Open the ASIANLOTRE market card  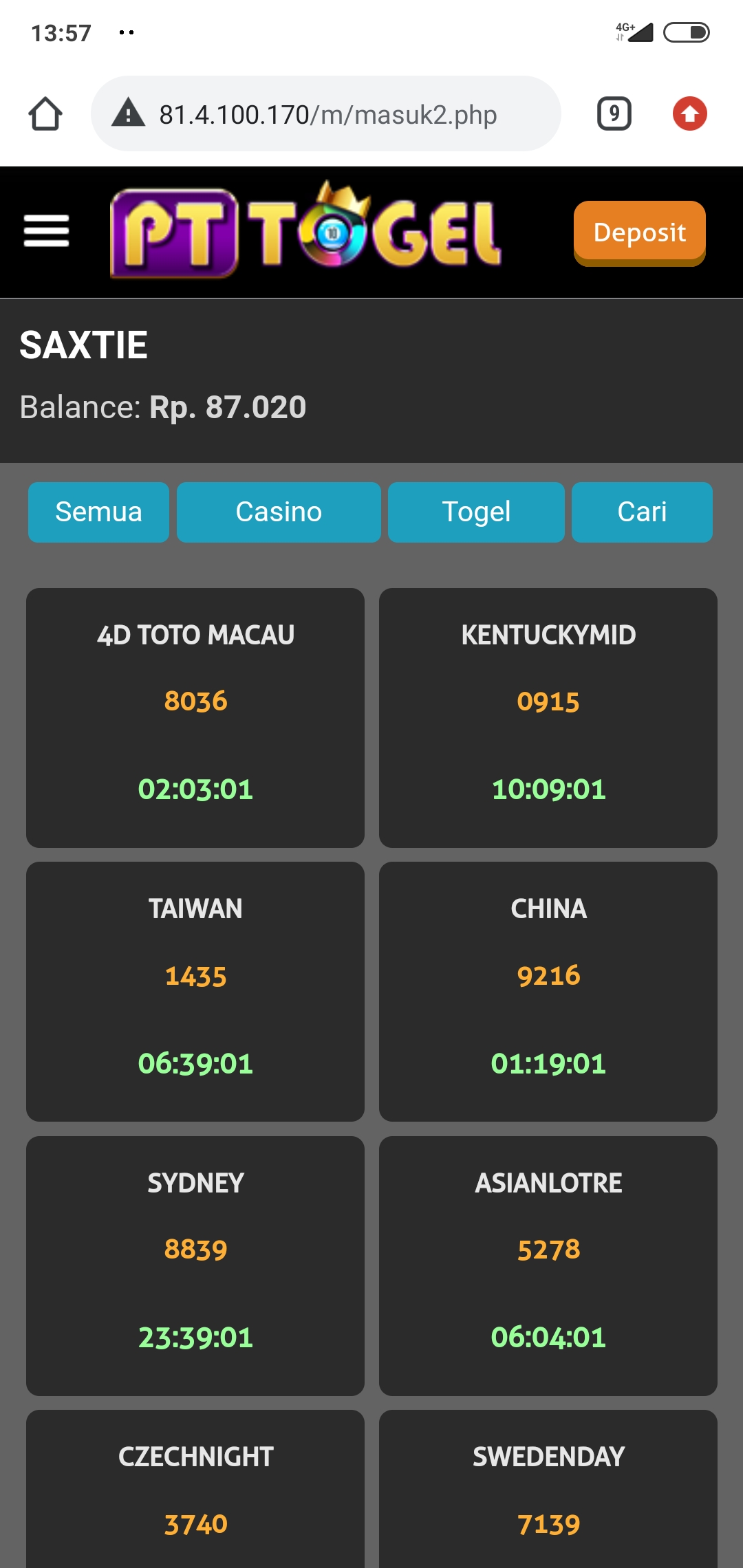548,1265
